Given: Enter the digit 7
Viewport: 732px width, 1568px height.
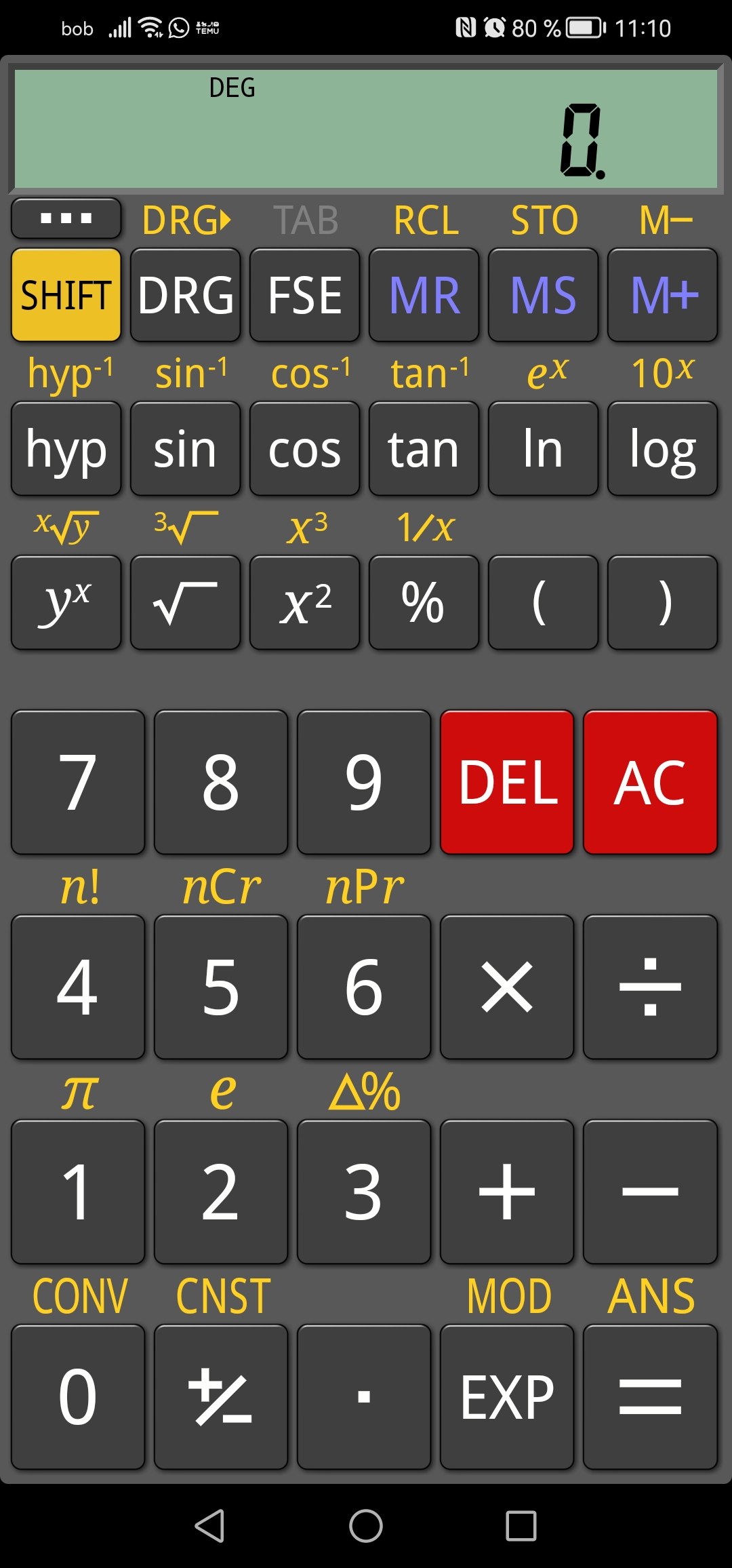Looking at the screenshot, I should click(x=78, y=782).
